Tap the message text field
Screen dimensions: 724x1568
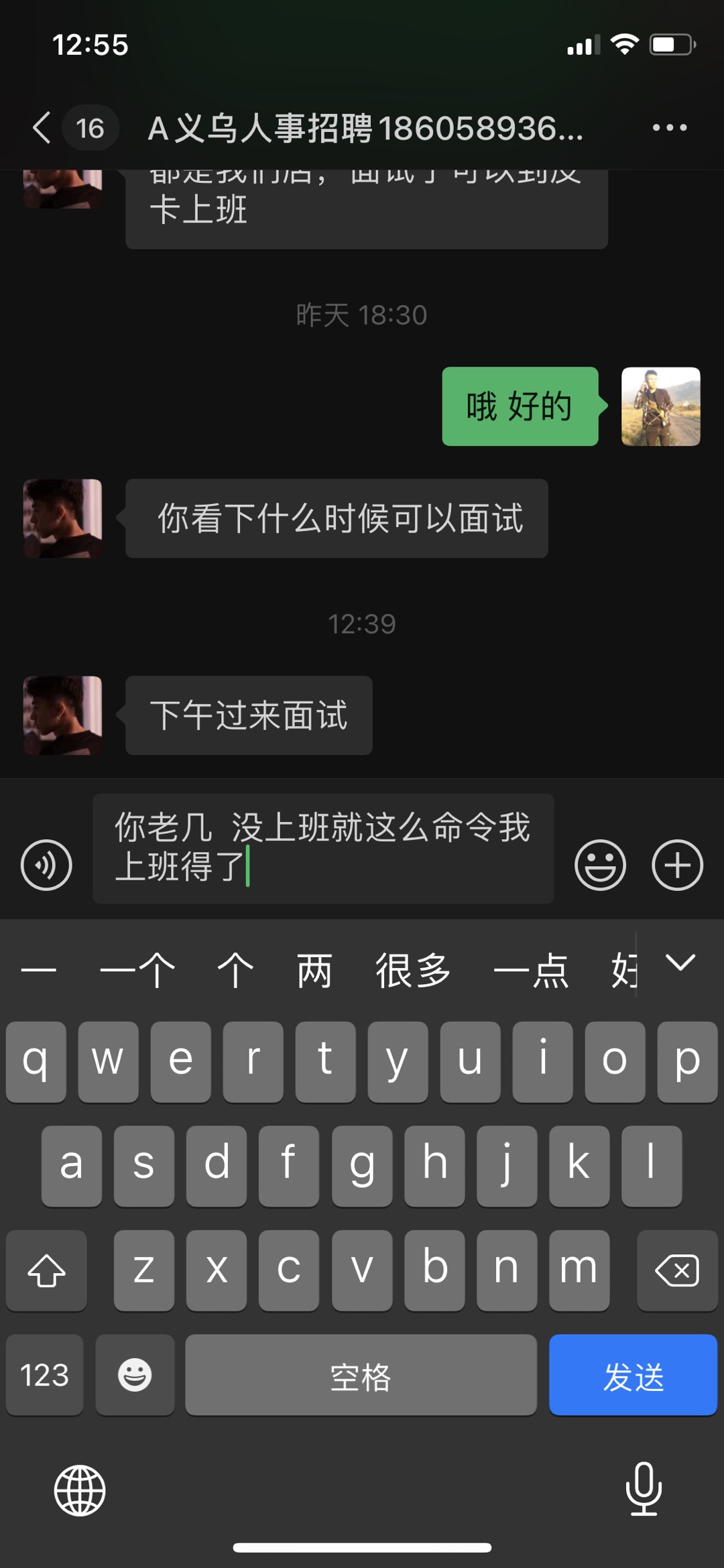click(x=322, y=848)
